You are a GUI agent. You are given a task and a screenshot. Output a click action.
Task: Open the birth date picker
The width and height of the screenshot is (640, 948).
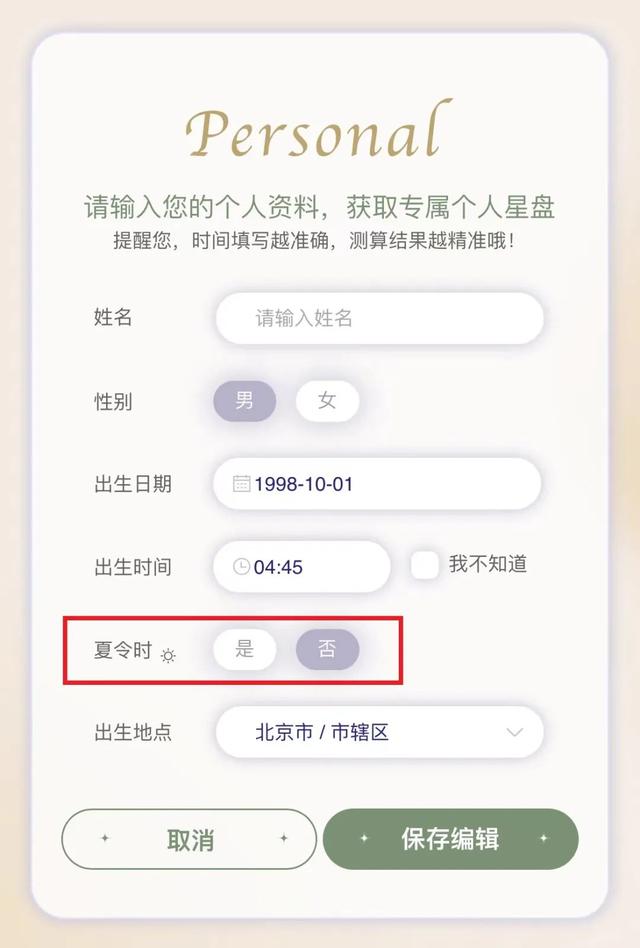click(377, 484)
